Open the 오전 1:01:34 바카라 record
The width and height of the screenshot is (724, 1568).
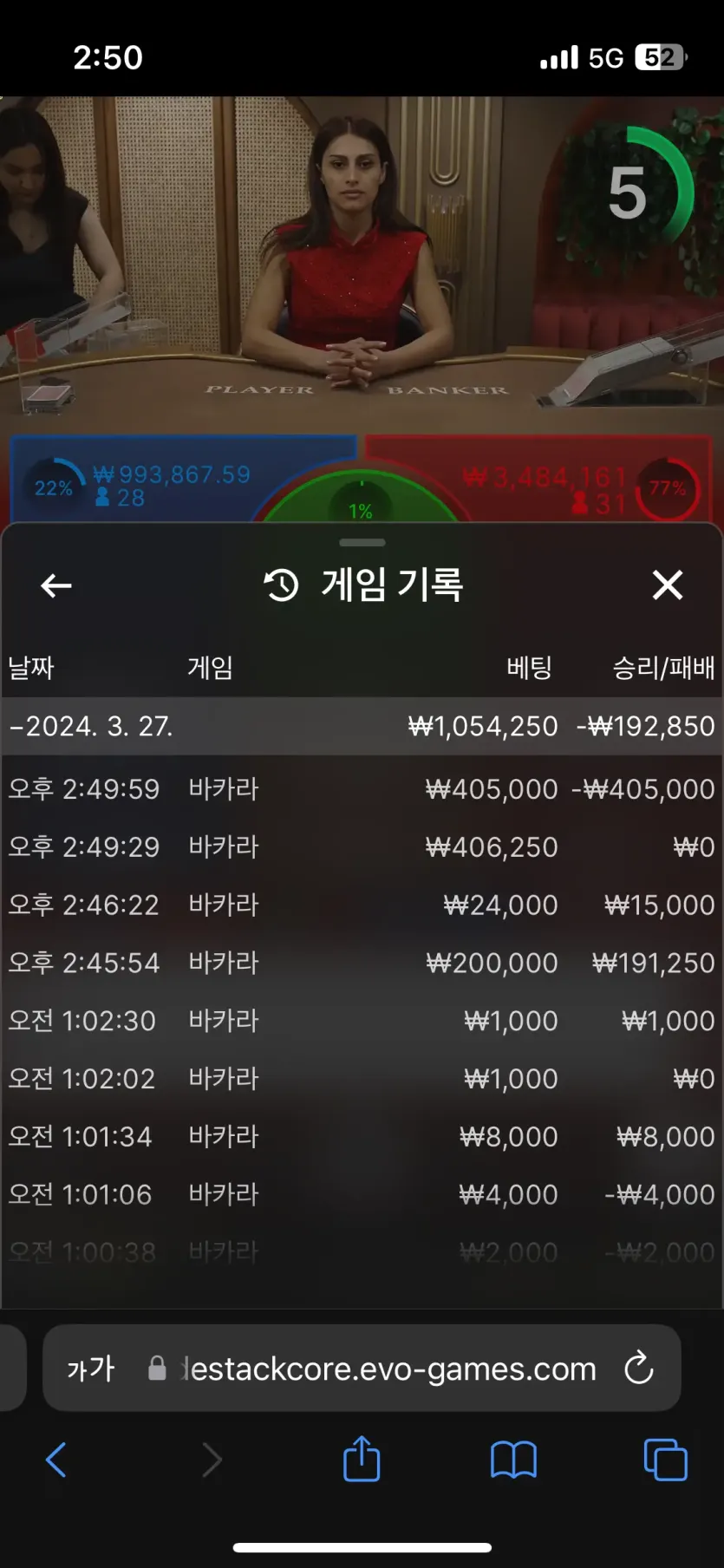[362, 1137]
